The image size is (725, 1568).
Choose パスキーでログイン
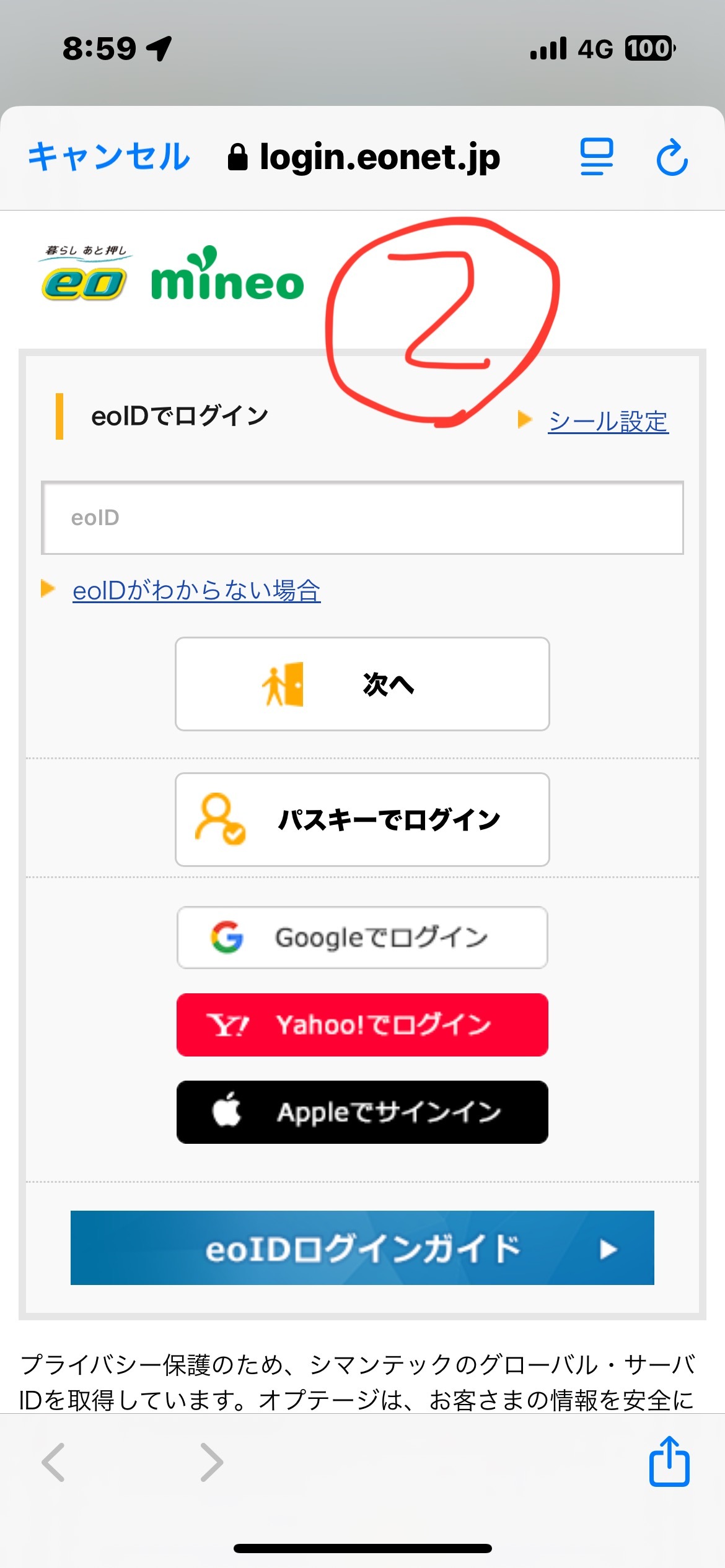362,819
